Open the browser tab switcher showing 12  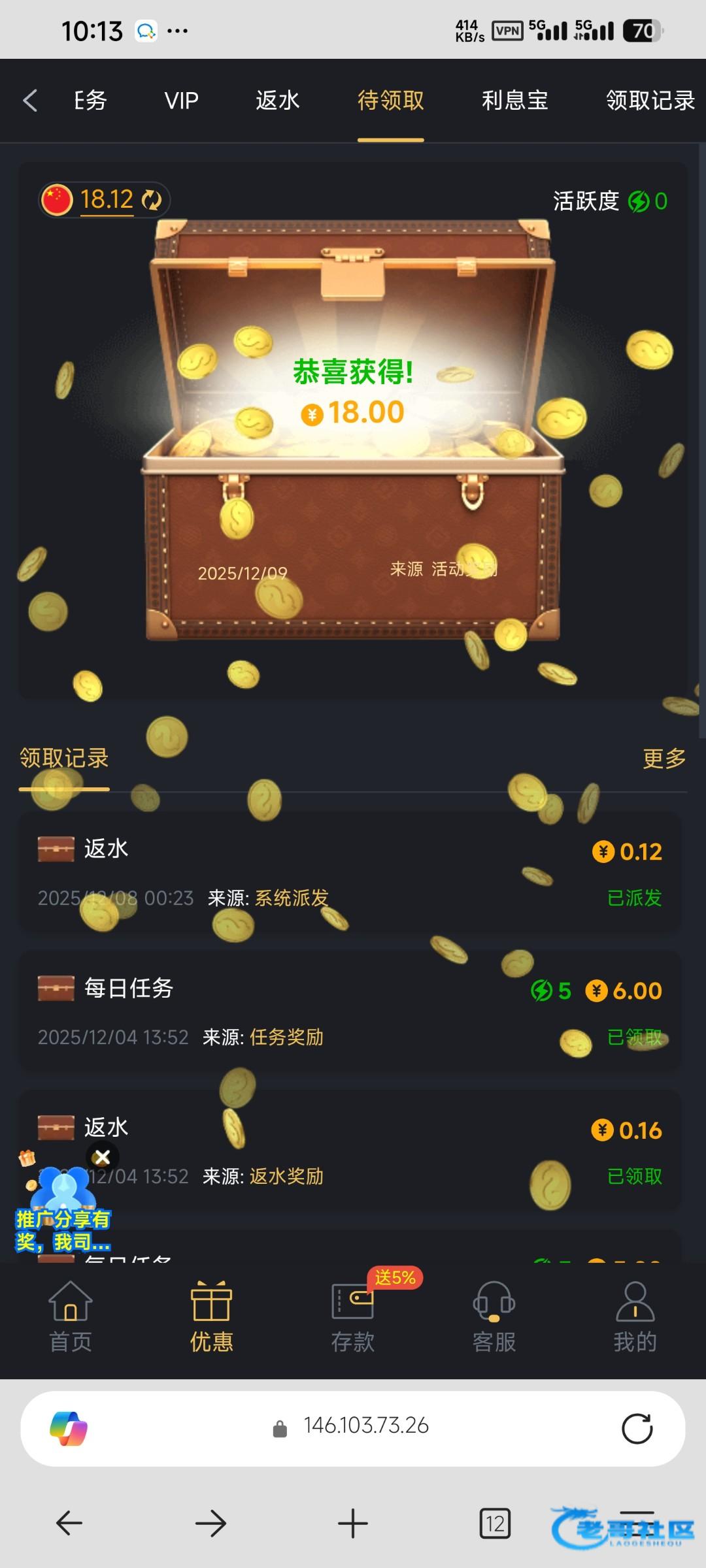(x=495, y=1524)
